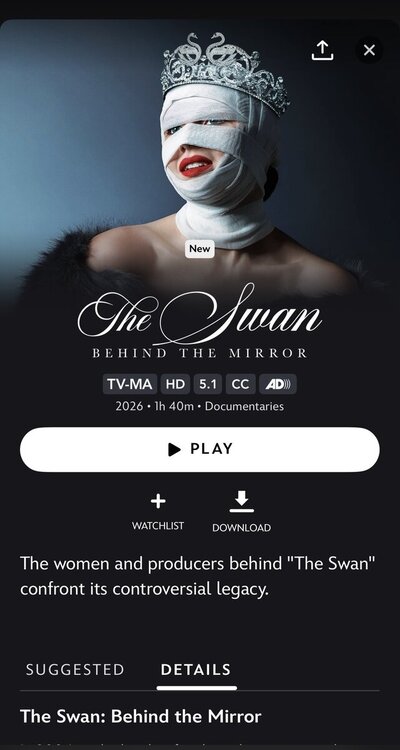The image size is (400, 750).
Task: Download the documentary for offline viewing
Action: tap(241, 512)
